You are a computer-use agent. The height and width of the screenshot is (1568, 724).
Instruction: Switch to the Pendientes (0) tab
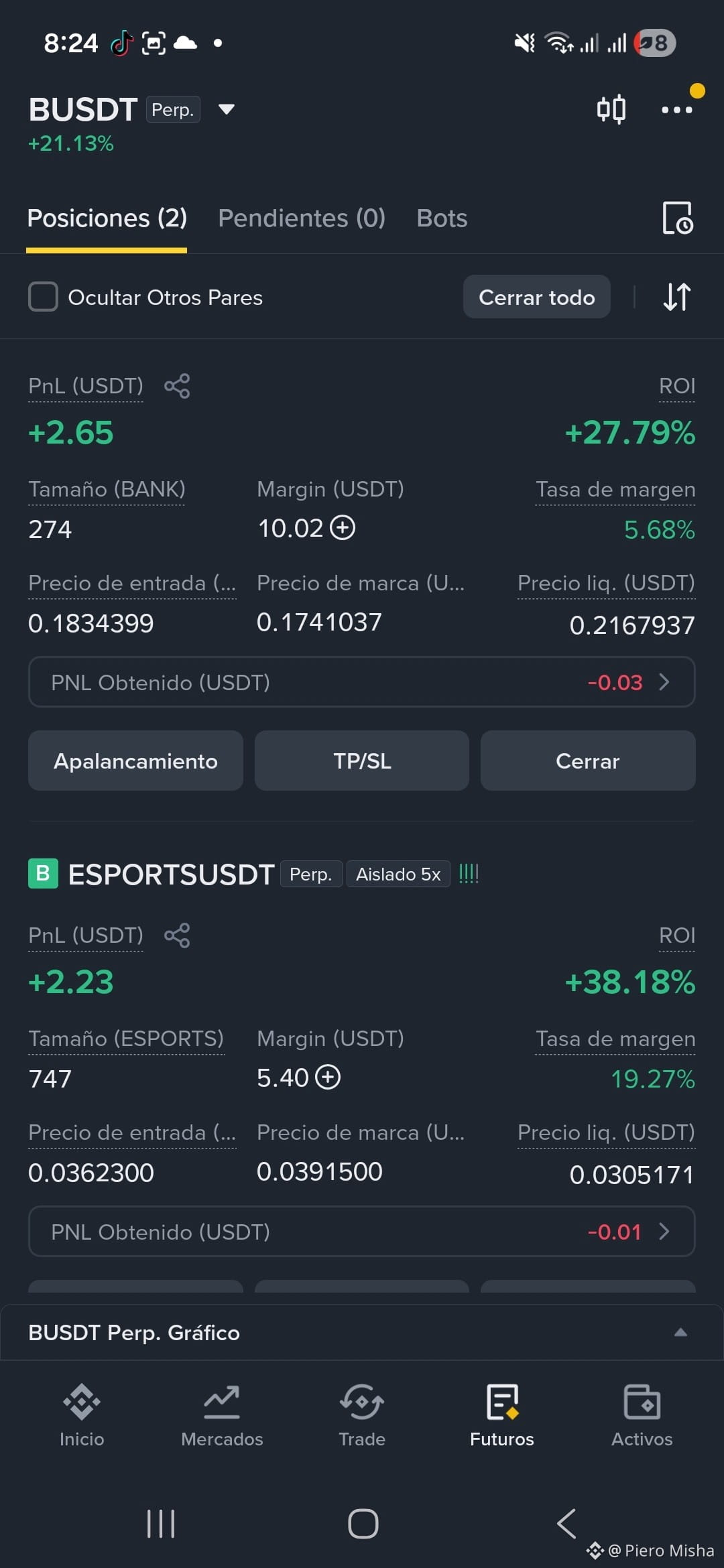pyautogui.click(x=302, y=218)
